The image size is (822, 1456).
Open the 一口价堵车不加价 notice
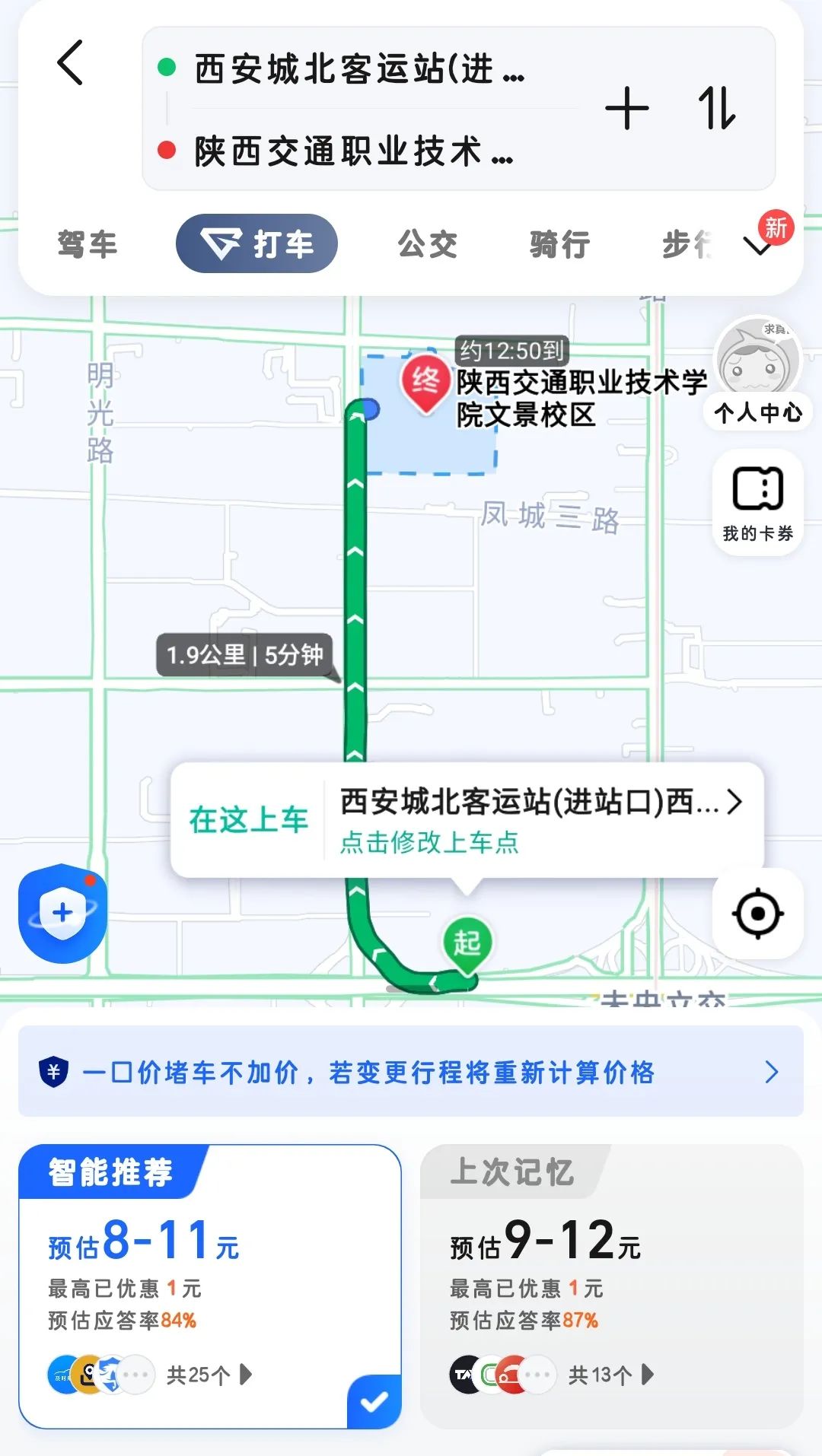click(x=411, y=1072)
